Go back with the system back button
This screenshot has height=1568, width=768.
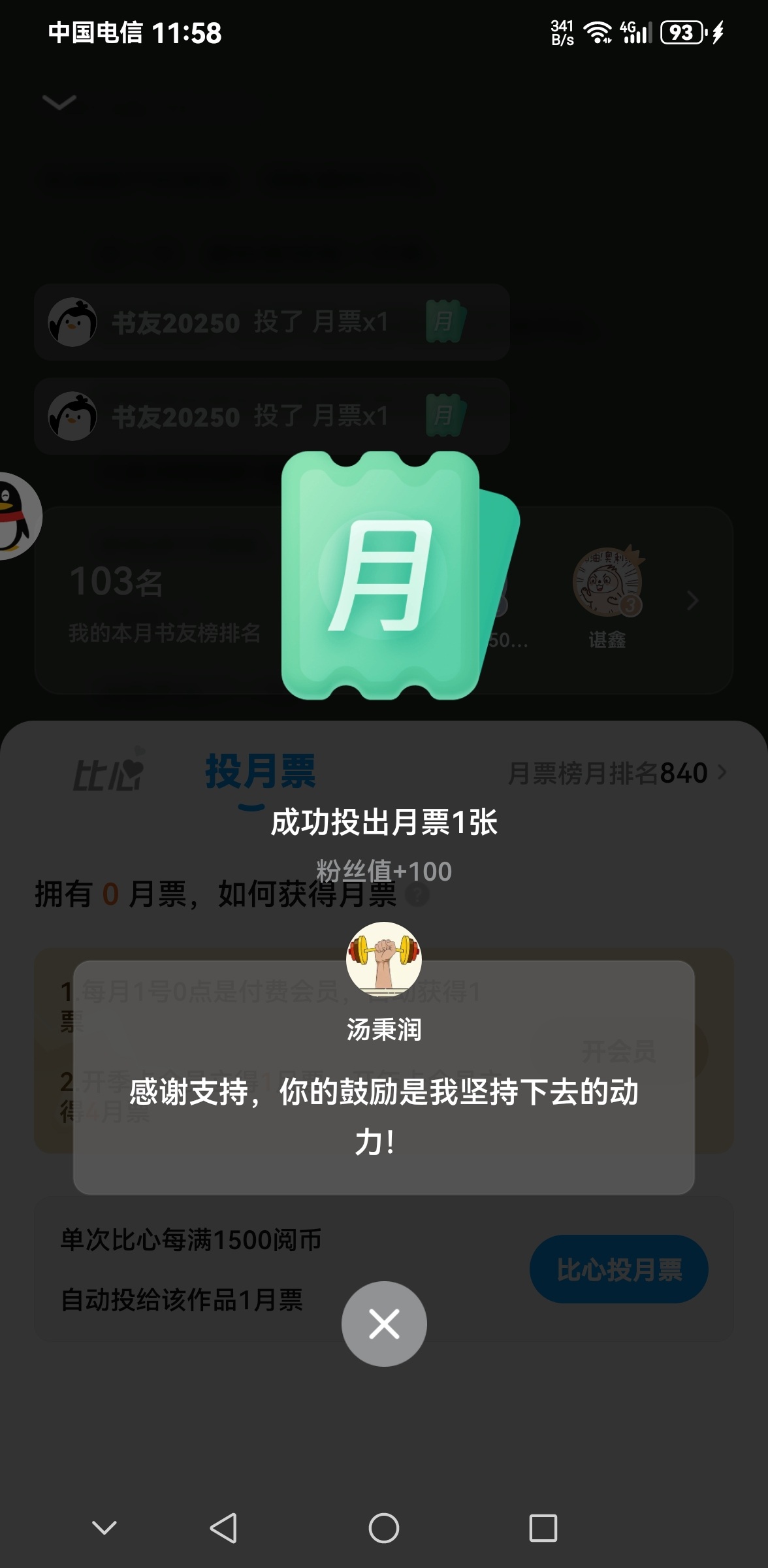pyautogui.click(x=223, y=1528)
